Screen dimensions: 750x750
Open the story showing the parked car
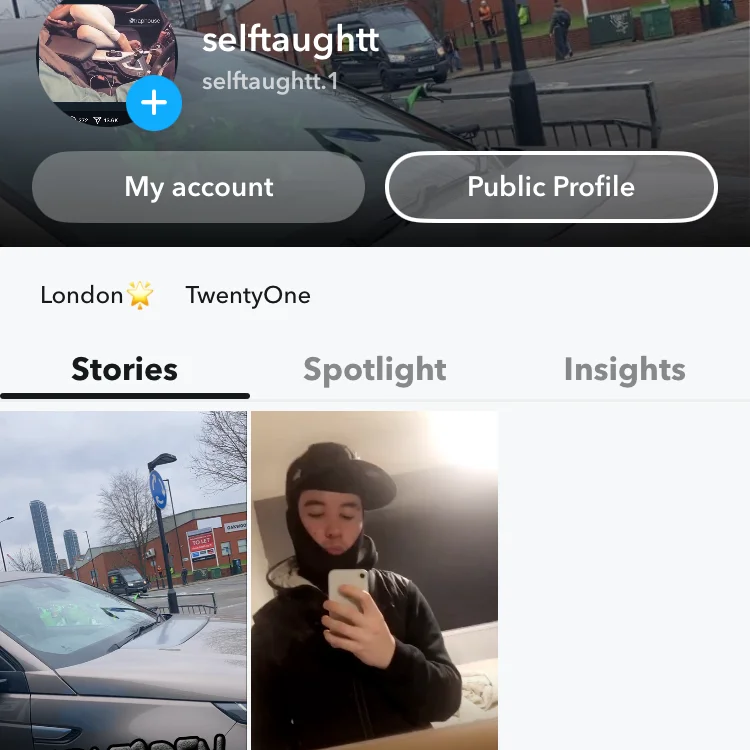tap(123, 580)
